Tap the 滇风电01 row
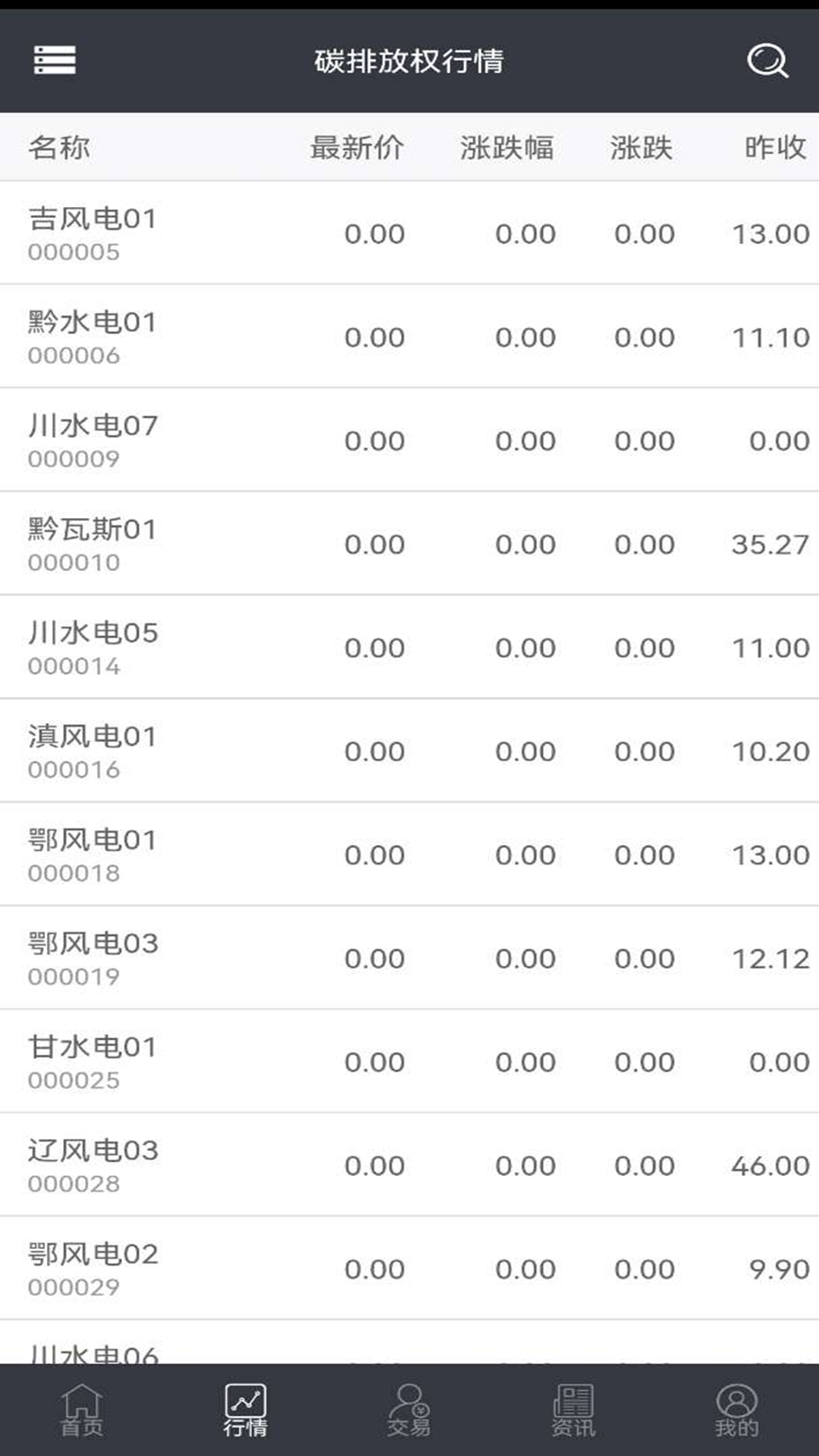819x1456 pixels. (x=409, y=751)
